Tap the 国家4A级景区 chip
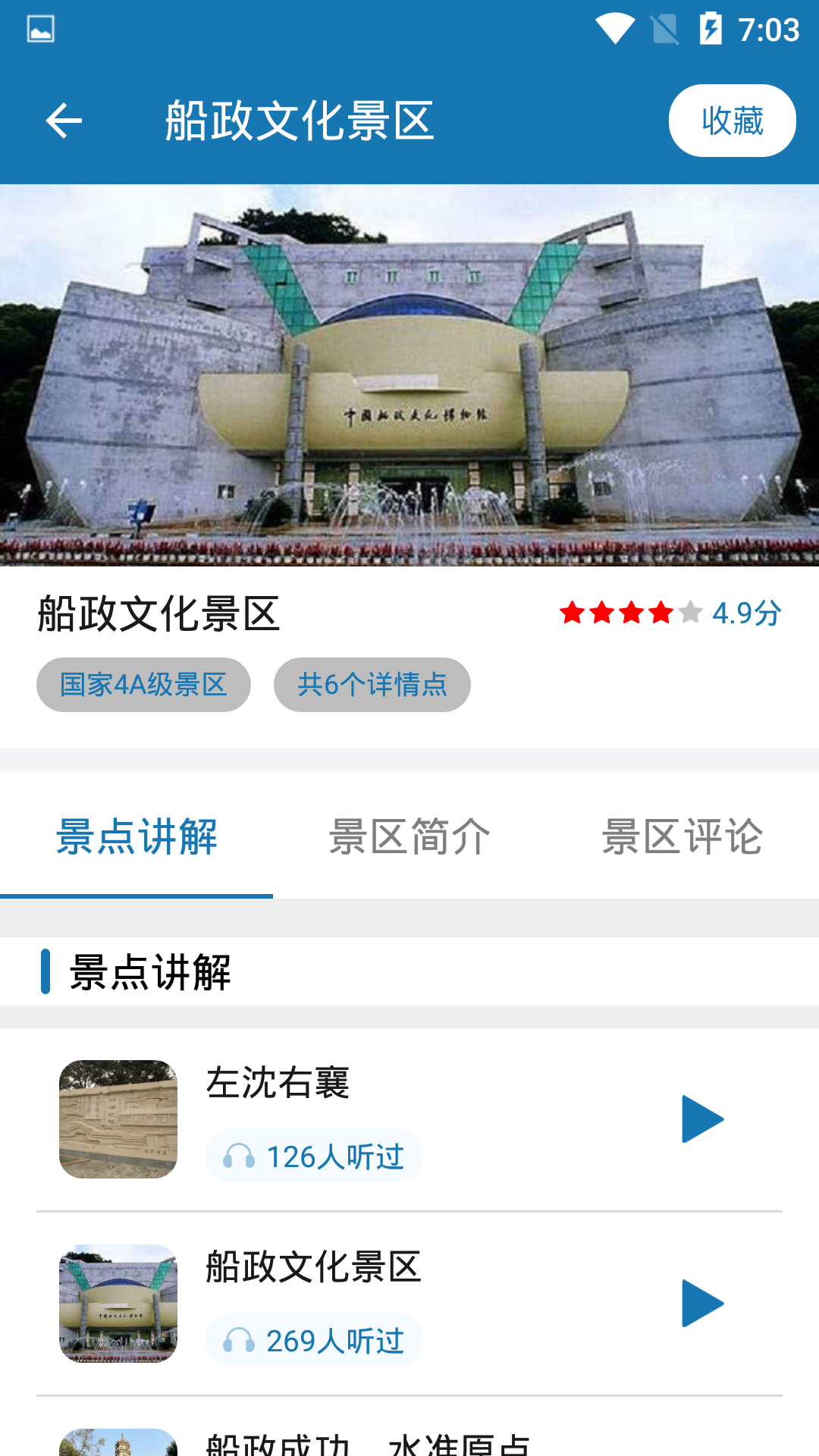The image size is (819, 1456). 143,685
